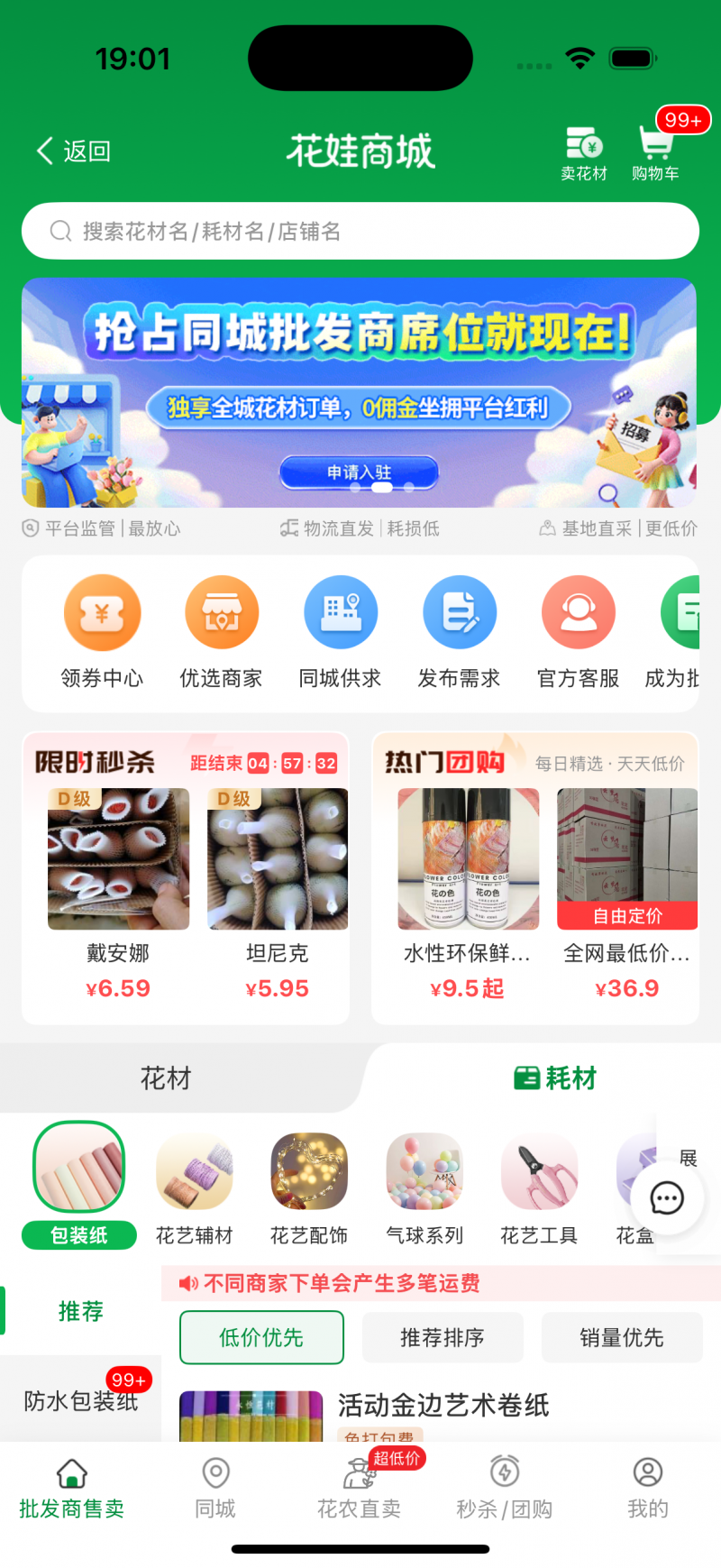Open the 购物车 shopping cart

655,153
